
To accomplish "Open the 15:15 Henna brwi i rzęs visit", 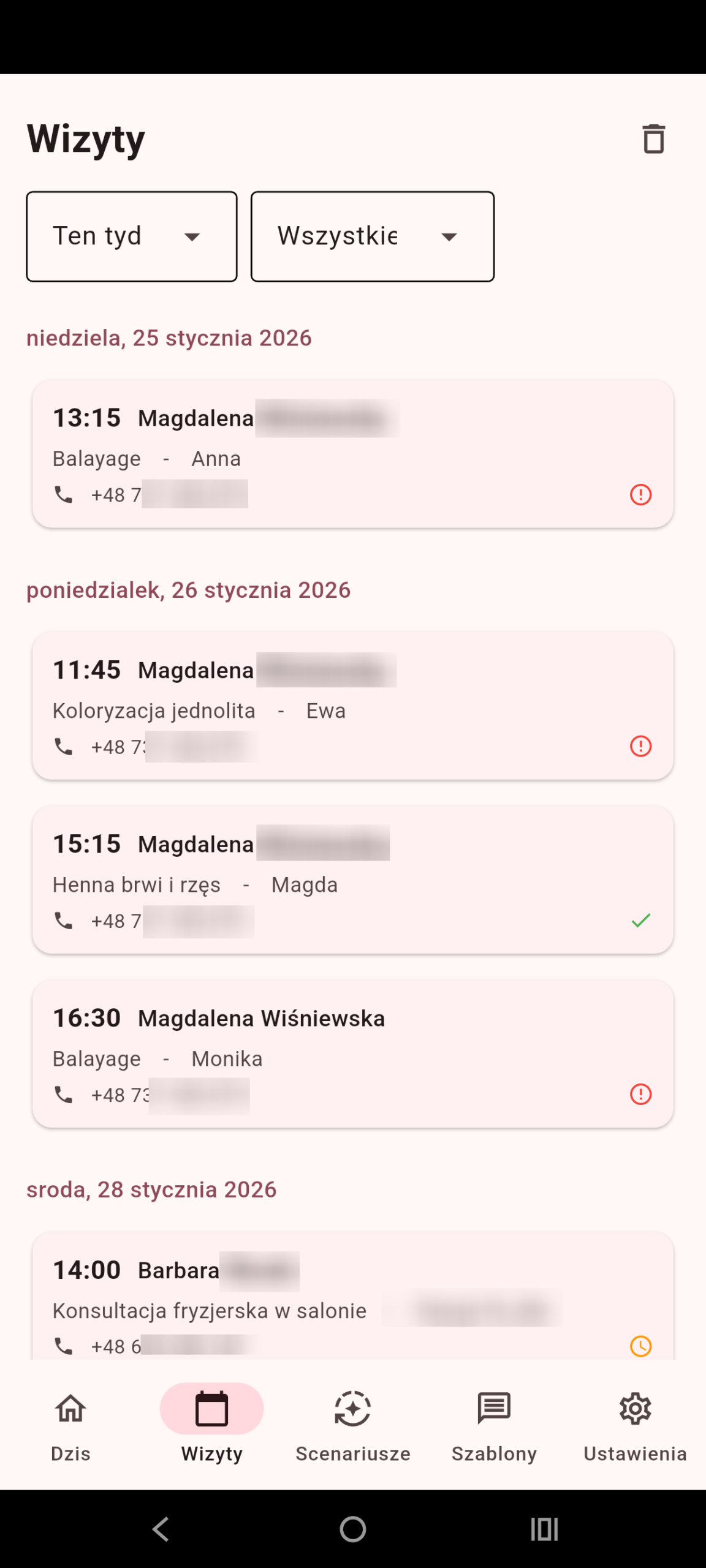I will pos(353,880).
